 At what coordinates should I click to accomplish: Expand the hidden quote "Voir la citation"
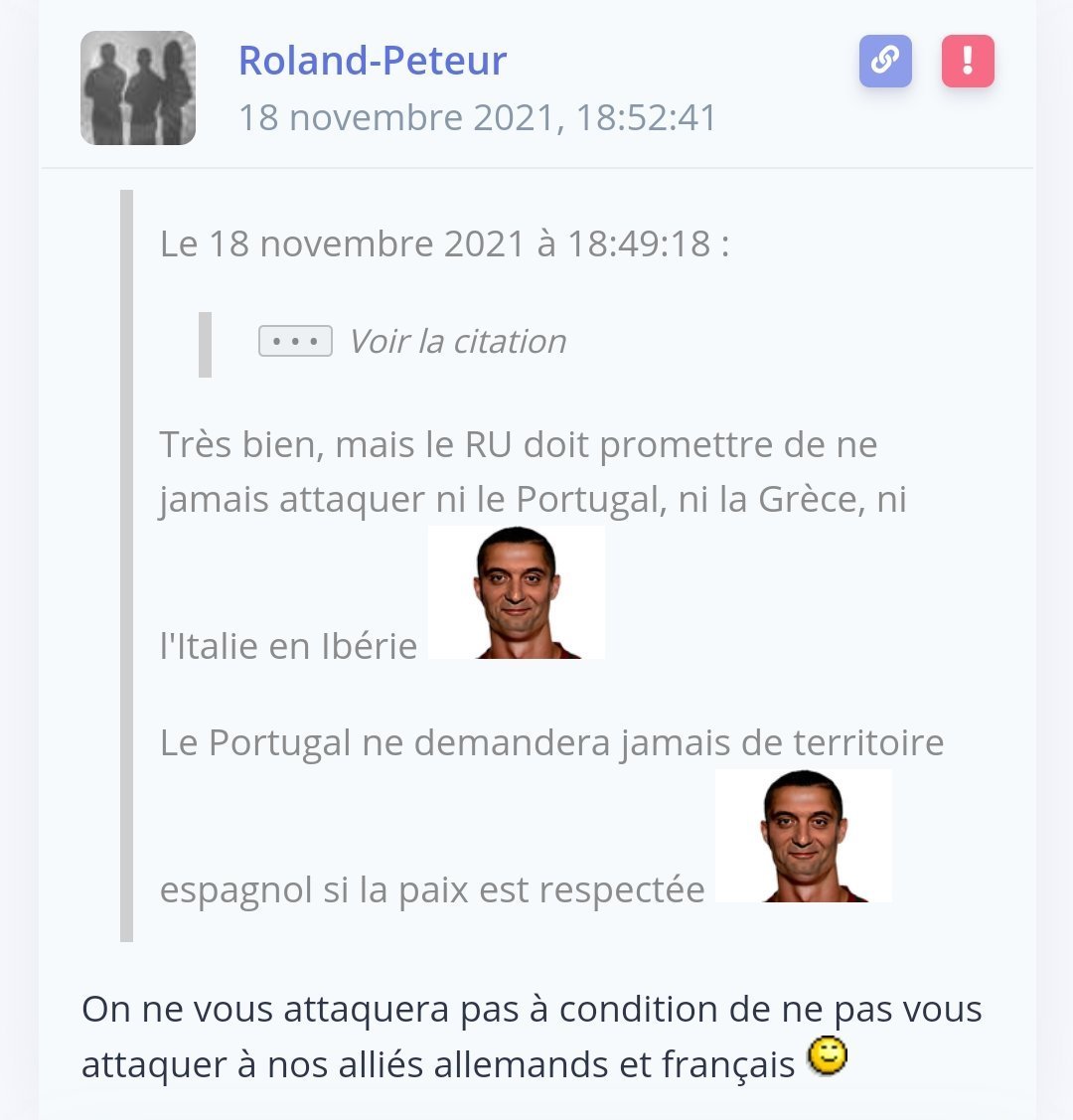coord(295,342)
